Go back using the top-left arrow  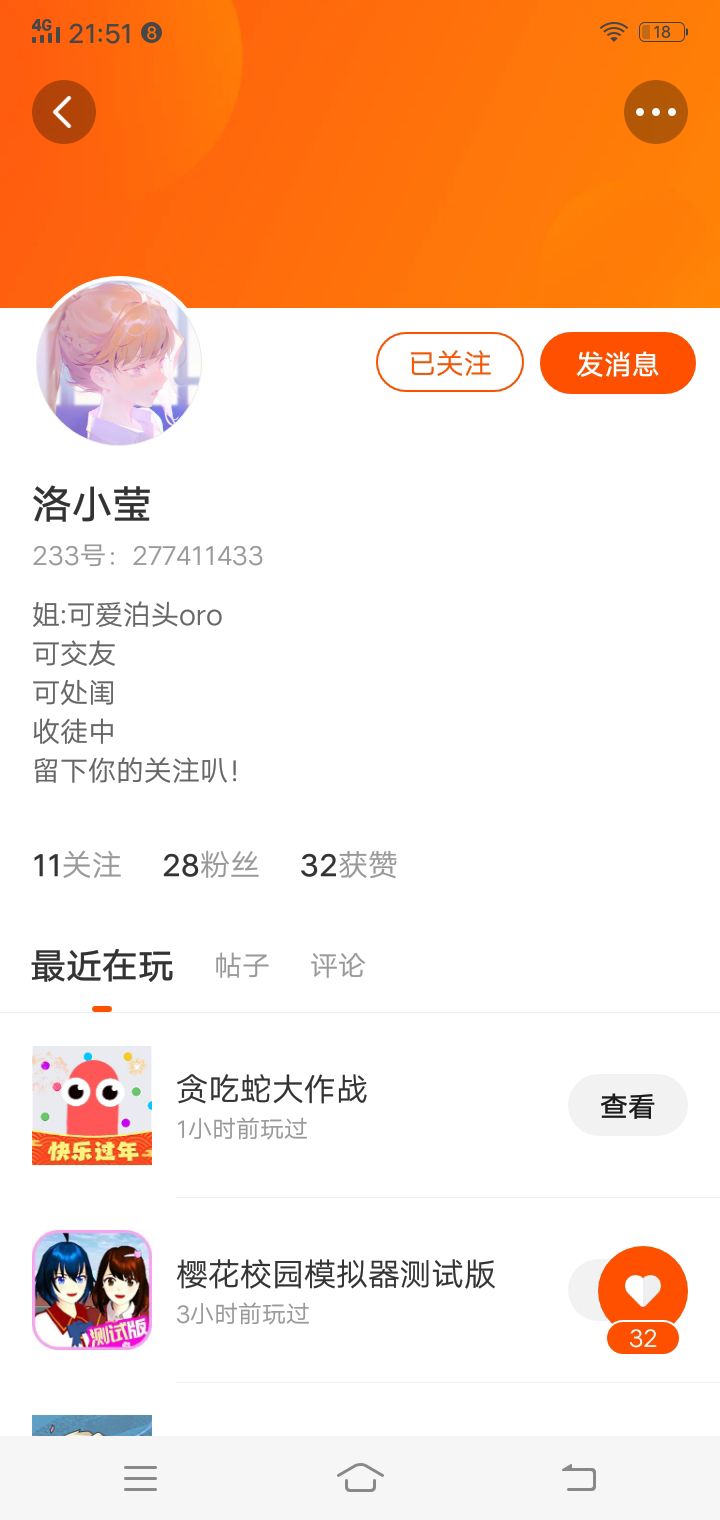64,112
